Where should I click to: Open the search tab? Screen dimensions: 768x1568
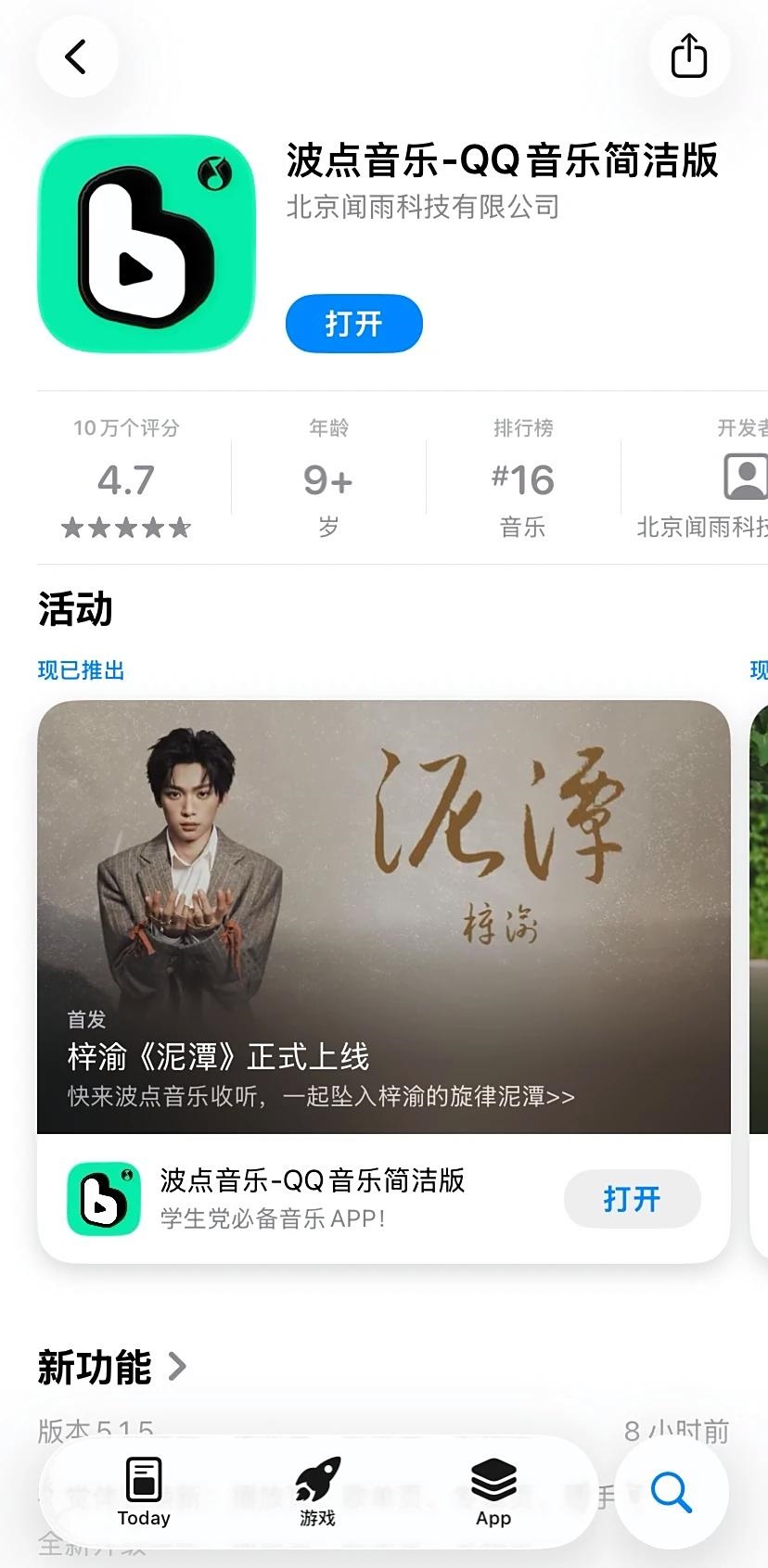coord(672,1492)
